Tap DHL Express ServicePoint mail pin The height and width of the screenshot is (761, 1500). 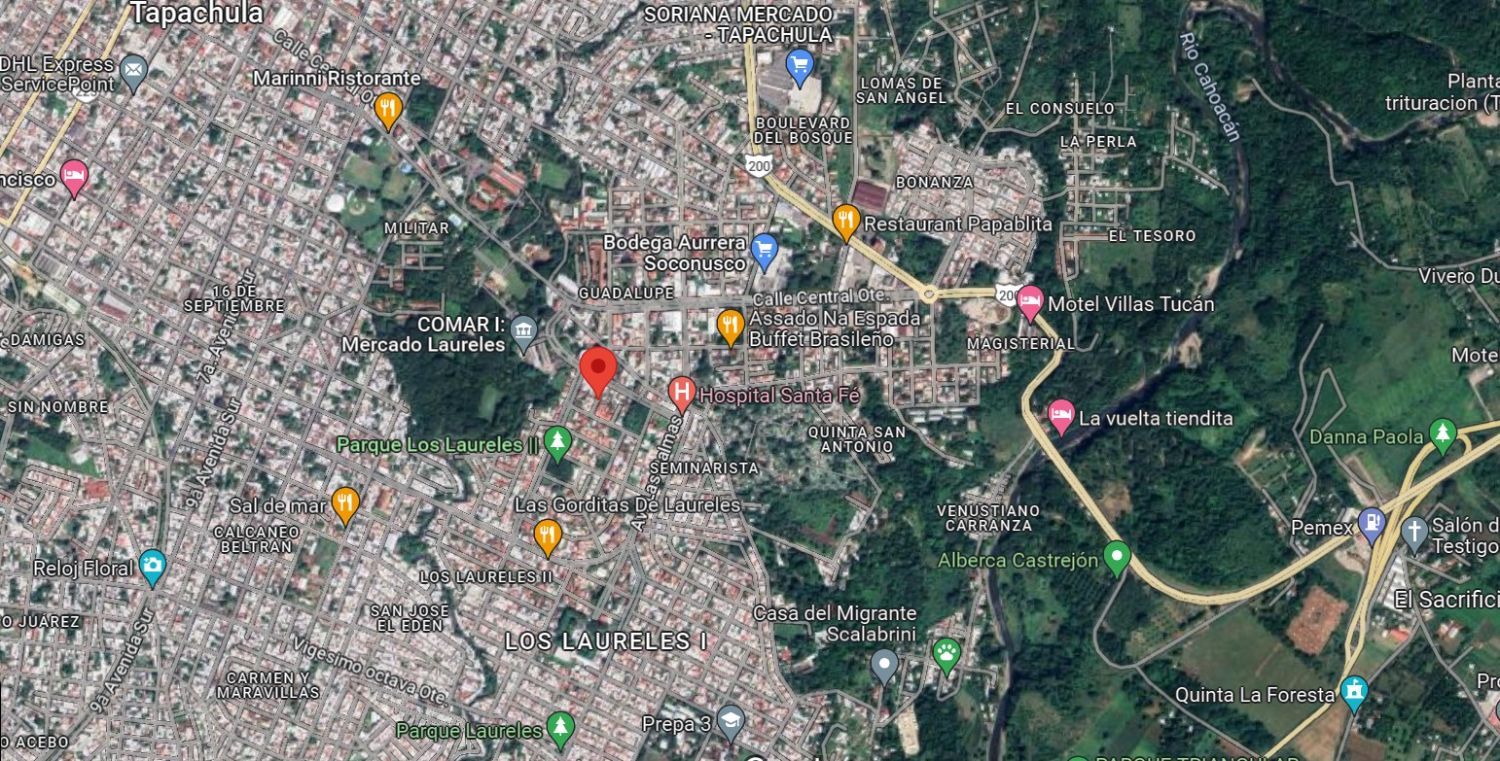click(132, 72)
